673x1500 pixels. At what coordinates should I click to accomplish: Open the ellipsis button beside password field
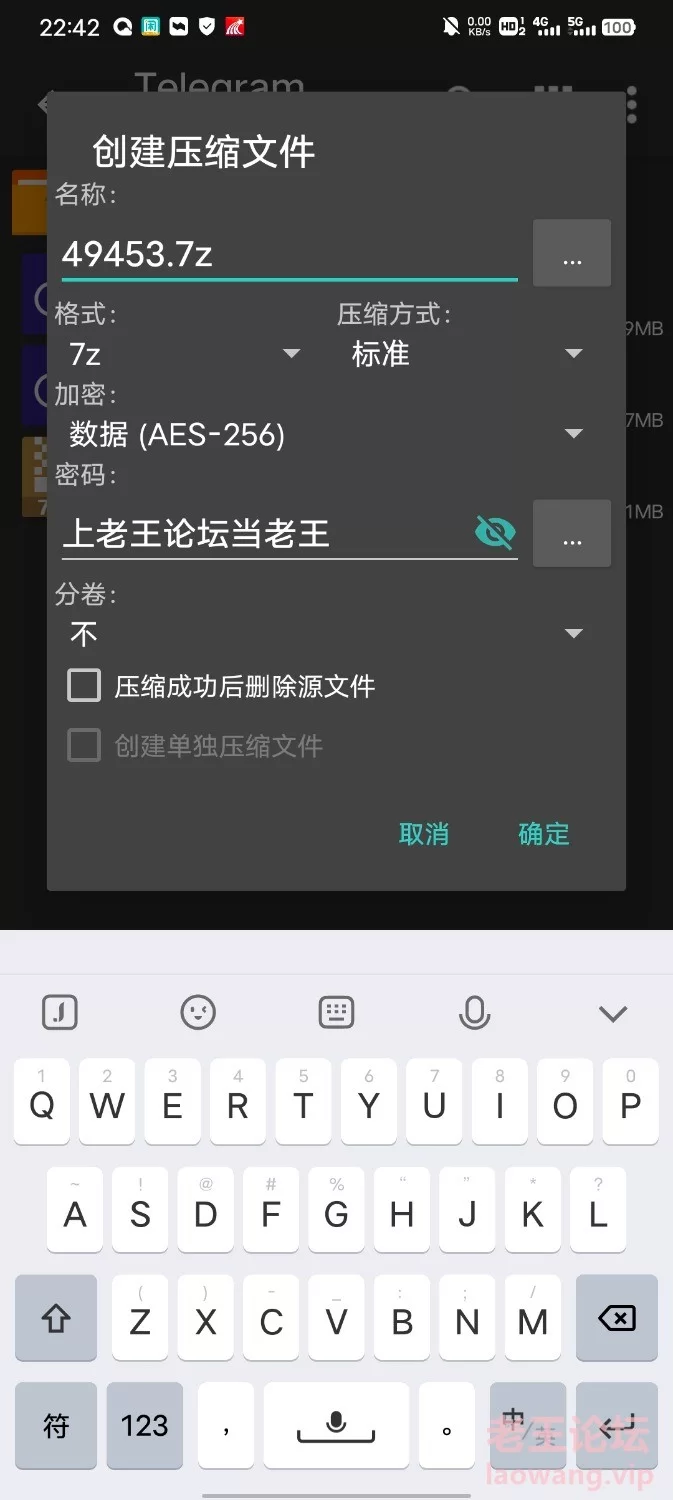point(571,533)
